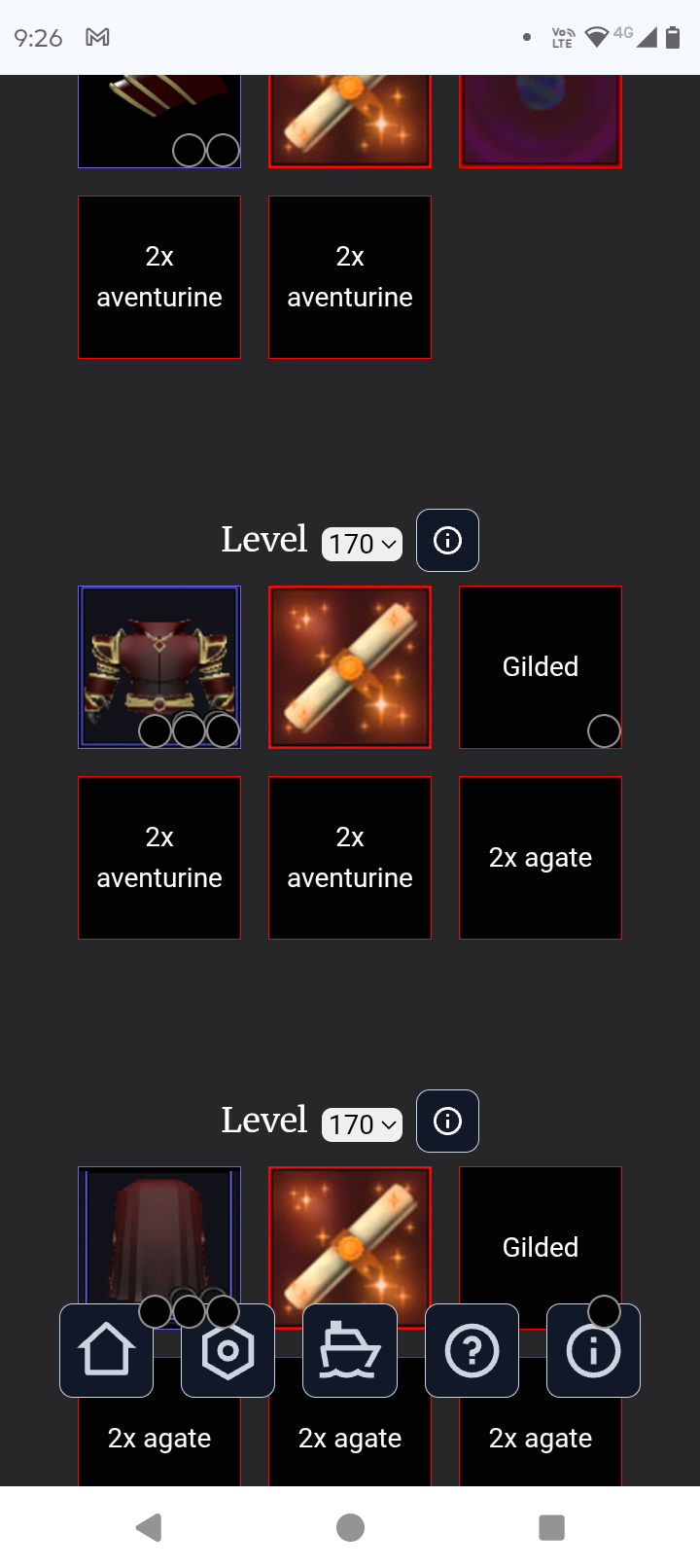The height and width of the screenshot is (1568, 700).
Task: Open the settings hexagon button
Action: [227, 1350]
